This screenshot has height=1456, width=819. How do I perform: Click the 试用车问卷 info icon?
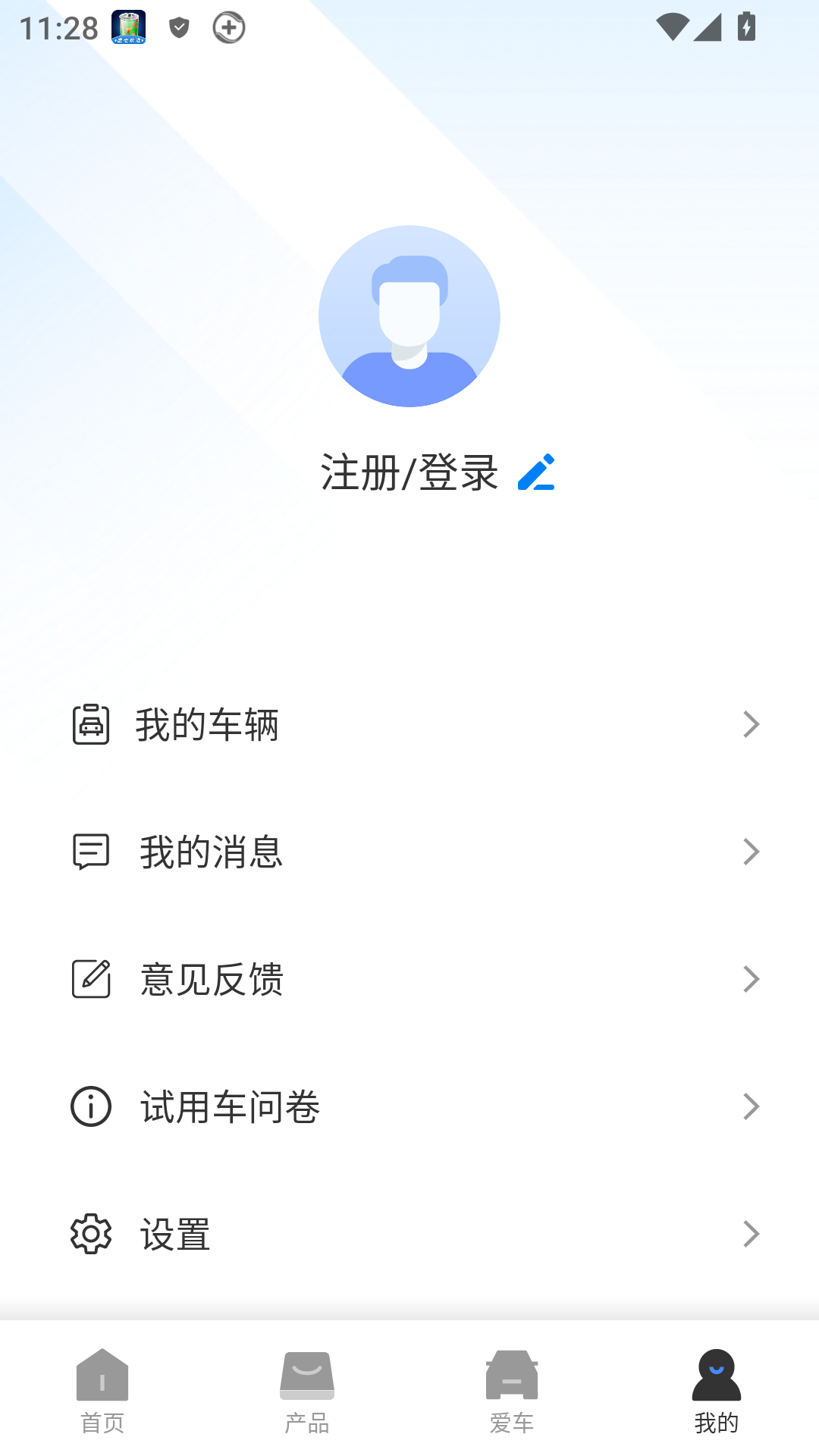coord(89,1106)
